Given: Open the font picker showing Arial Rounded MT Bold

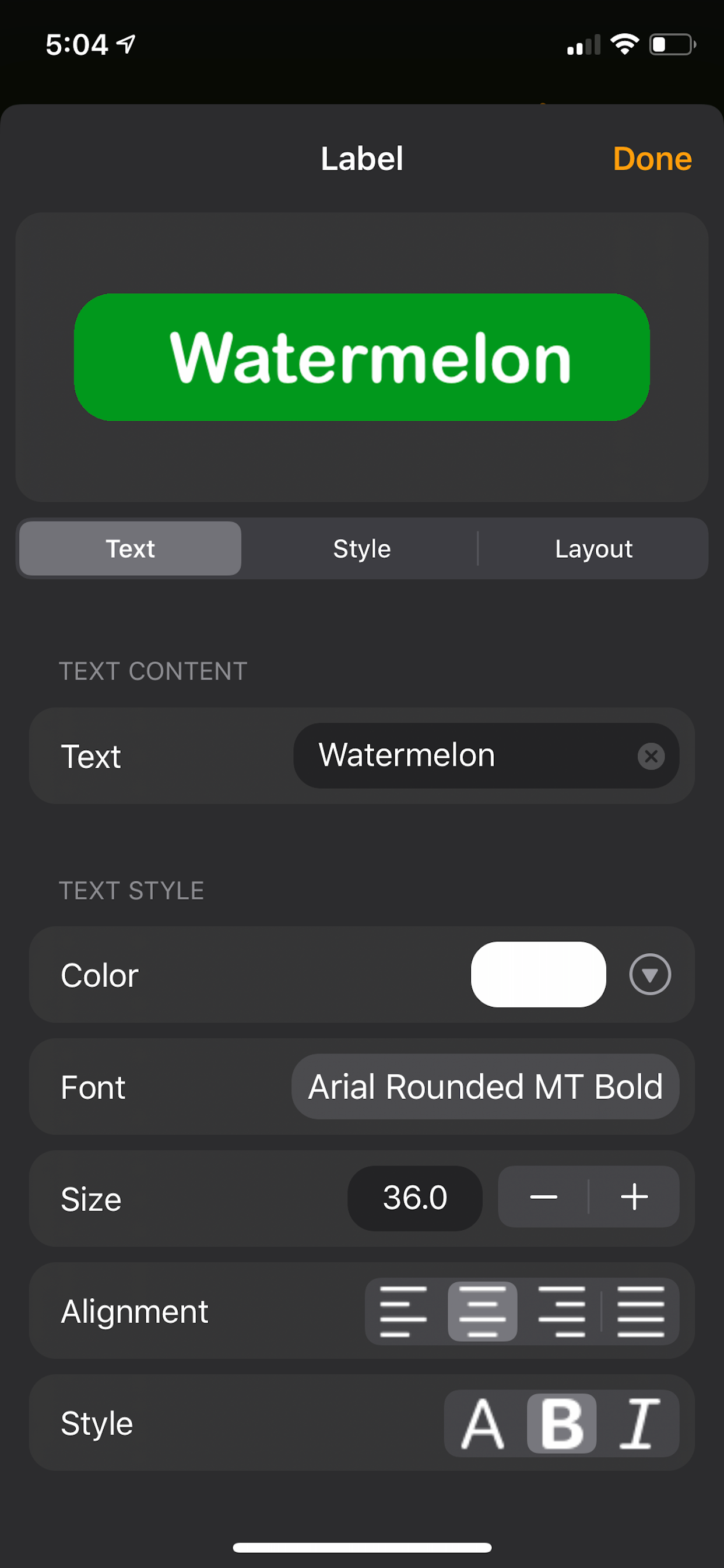Looking at the screenshot, I should pyautogui.click(x=484, y=1086).
